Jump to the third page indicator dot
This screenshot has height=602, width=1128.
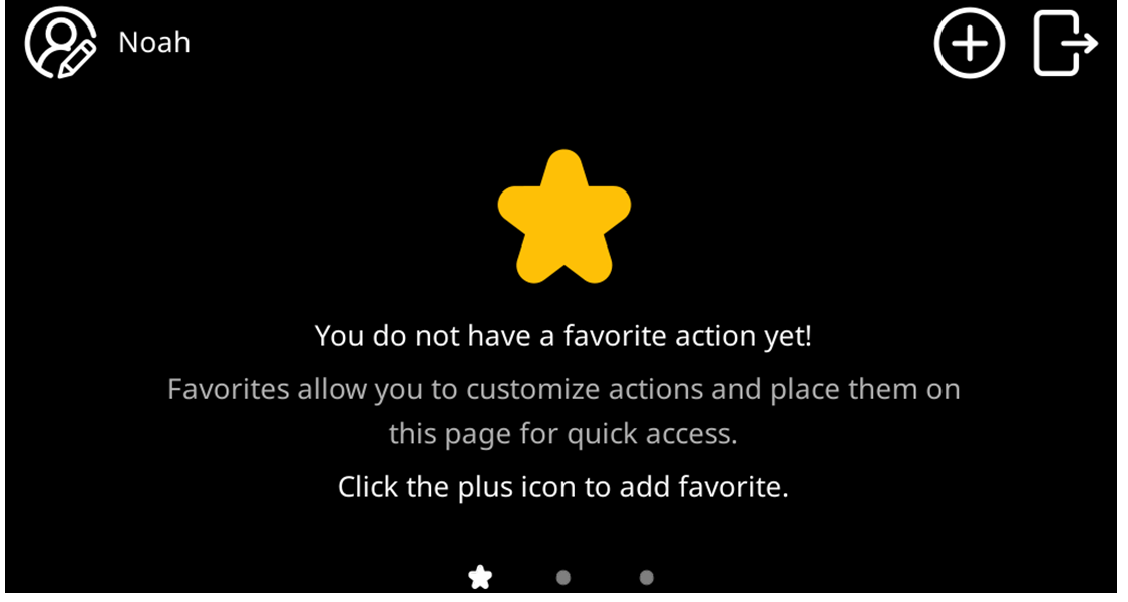[x=646, y=577]
